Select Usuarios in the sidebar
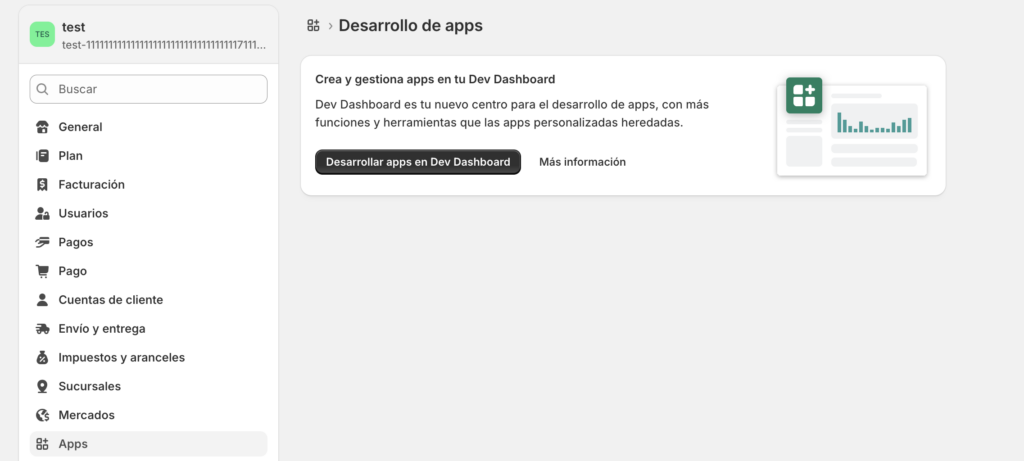This screenshot has height=461, width=1024. 83,214
